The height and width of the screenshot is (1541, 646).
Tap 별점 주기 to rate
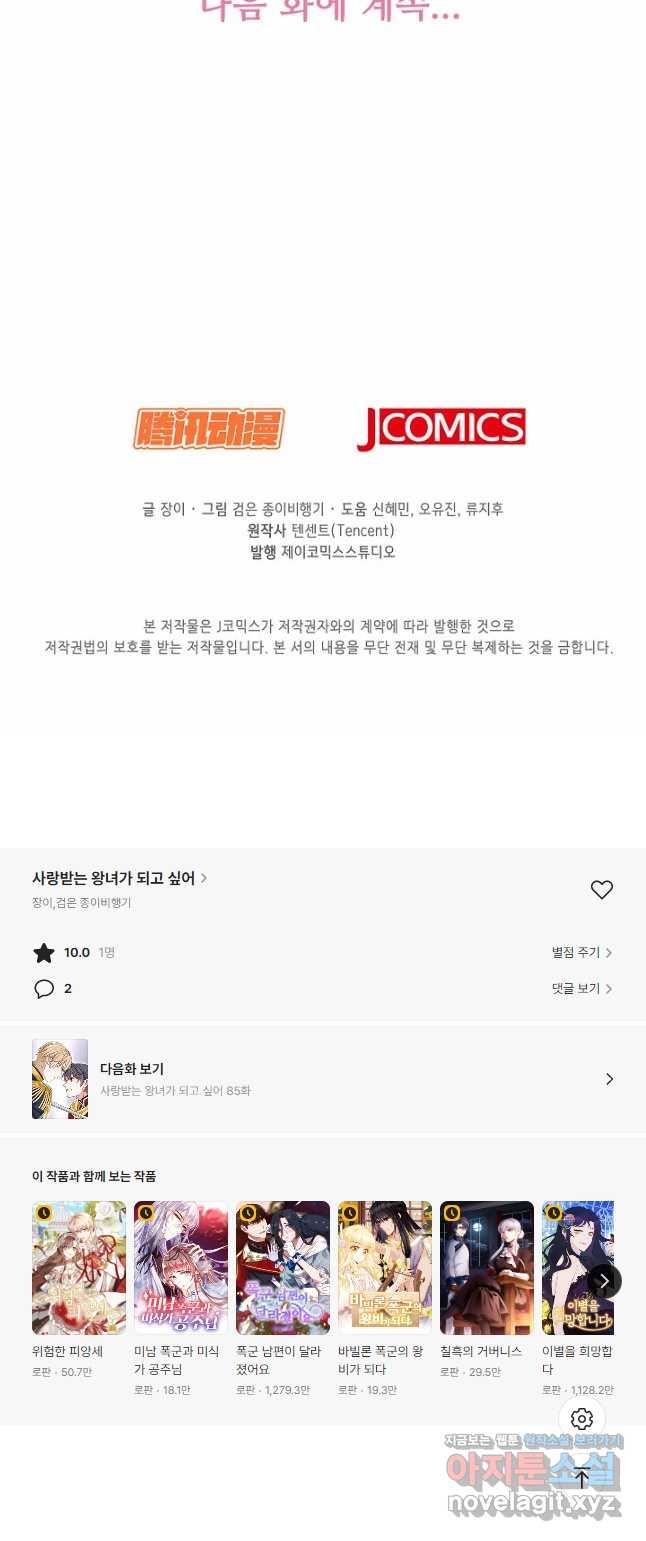coord(581,953)
